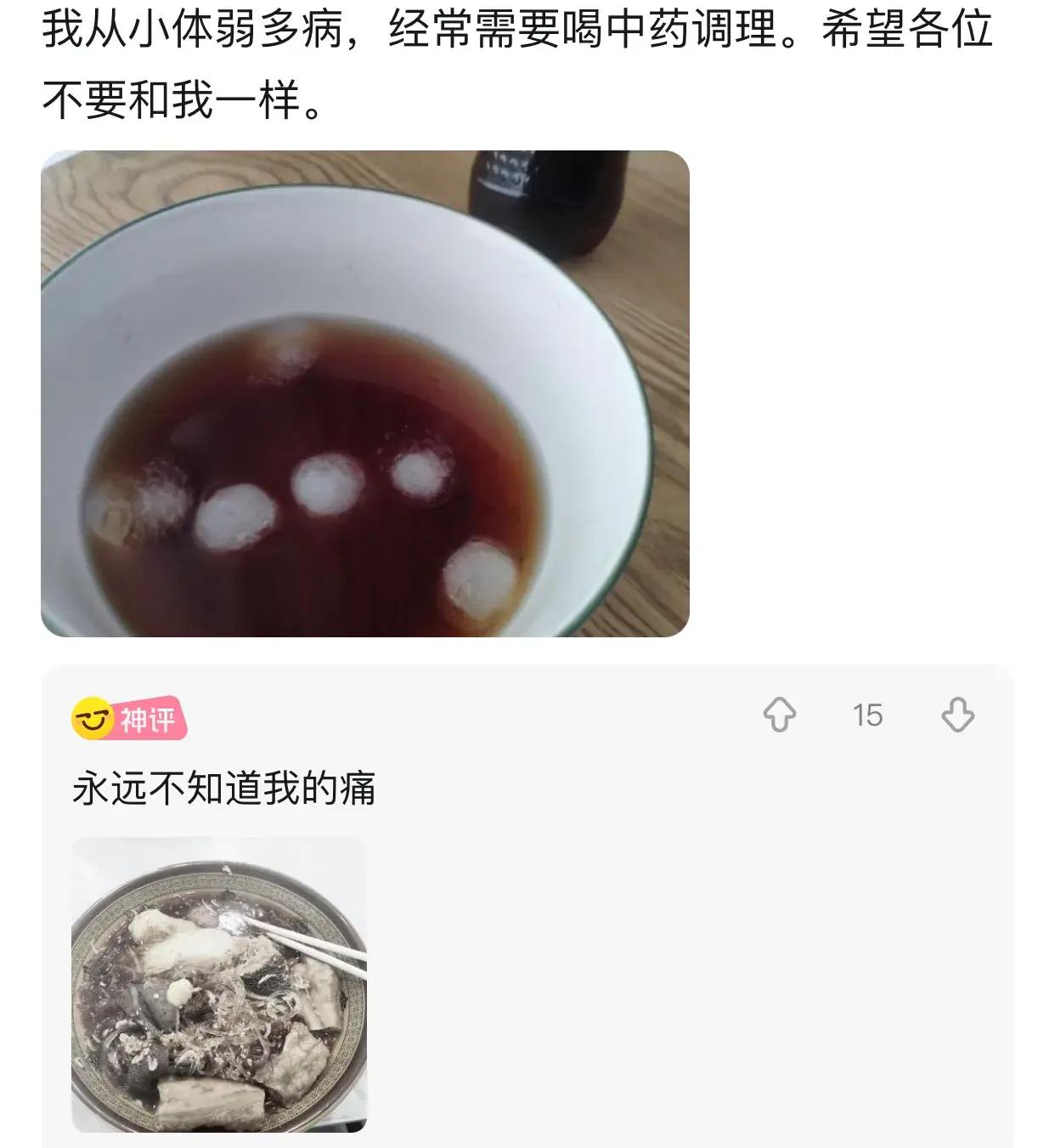Open the bowl of dark drink photo
Image resolution: width=1055 pixels, height=1148 pixels.
365,393
